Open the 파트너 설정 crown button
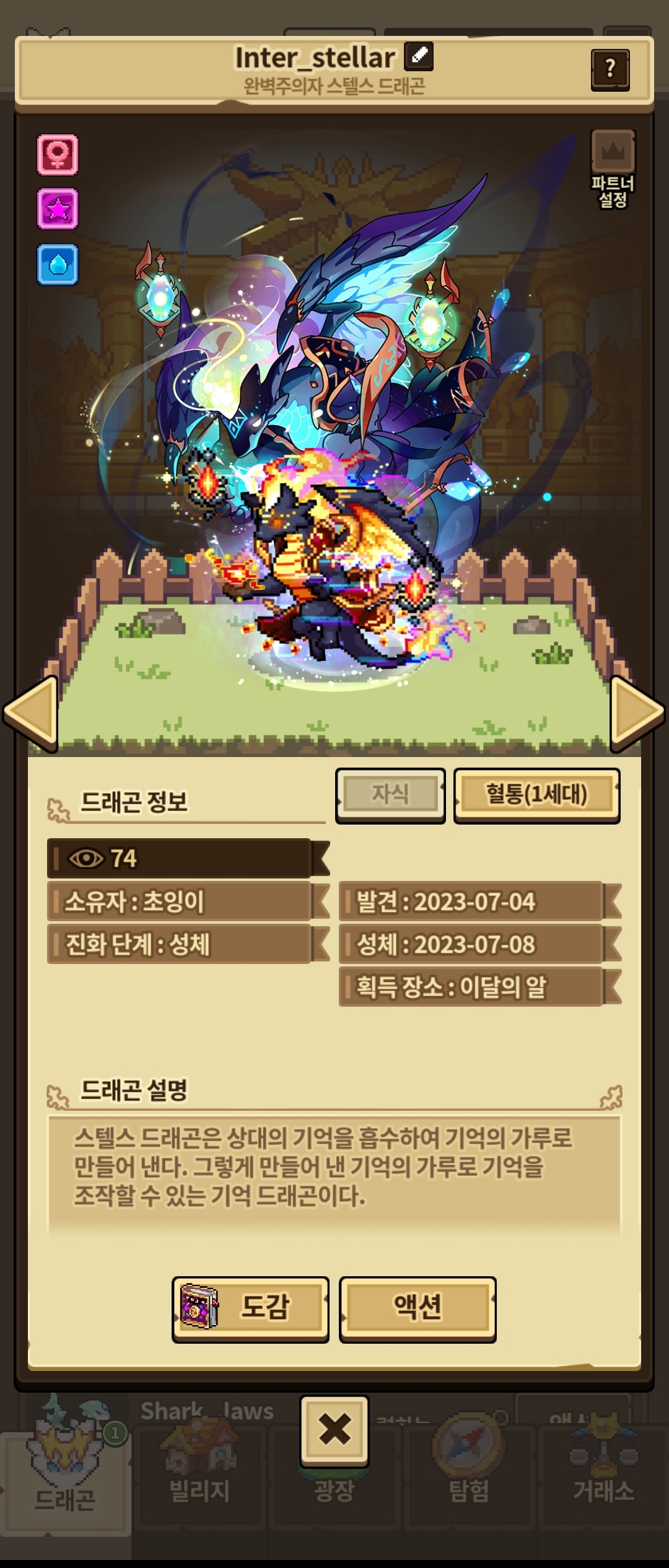Screen dimensions: 669x1568 point(613,169)
